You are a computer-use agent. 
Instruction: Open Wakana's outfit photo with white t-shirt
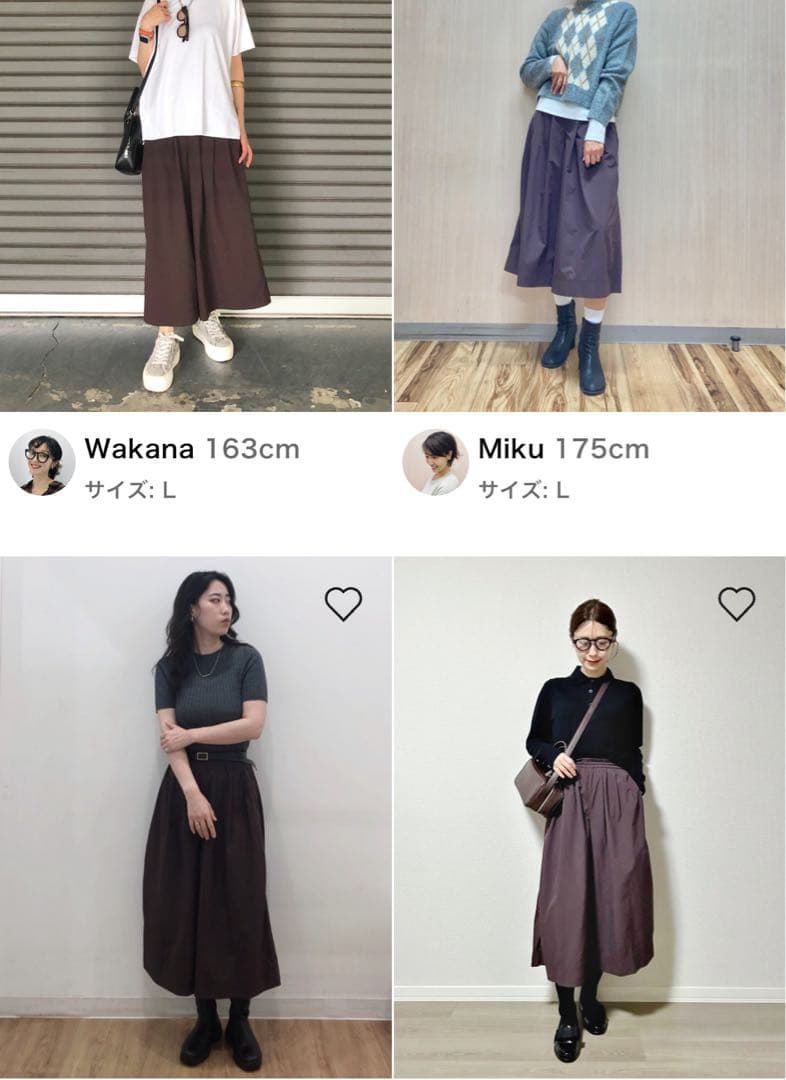pos(195,205)
